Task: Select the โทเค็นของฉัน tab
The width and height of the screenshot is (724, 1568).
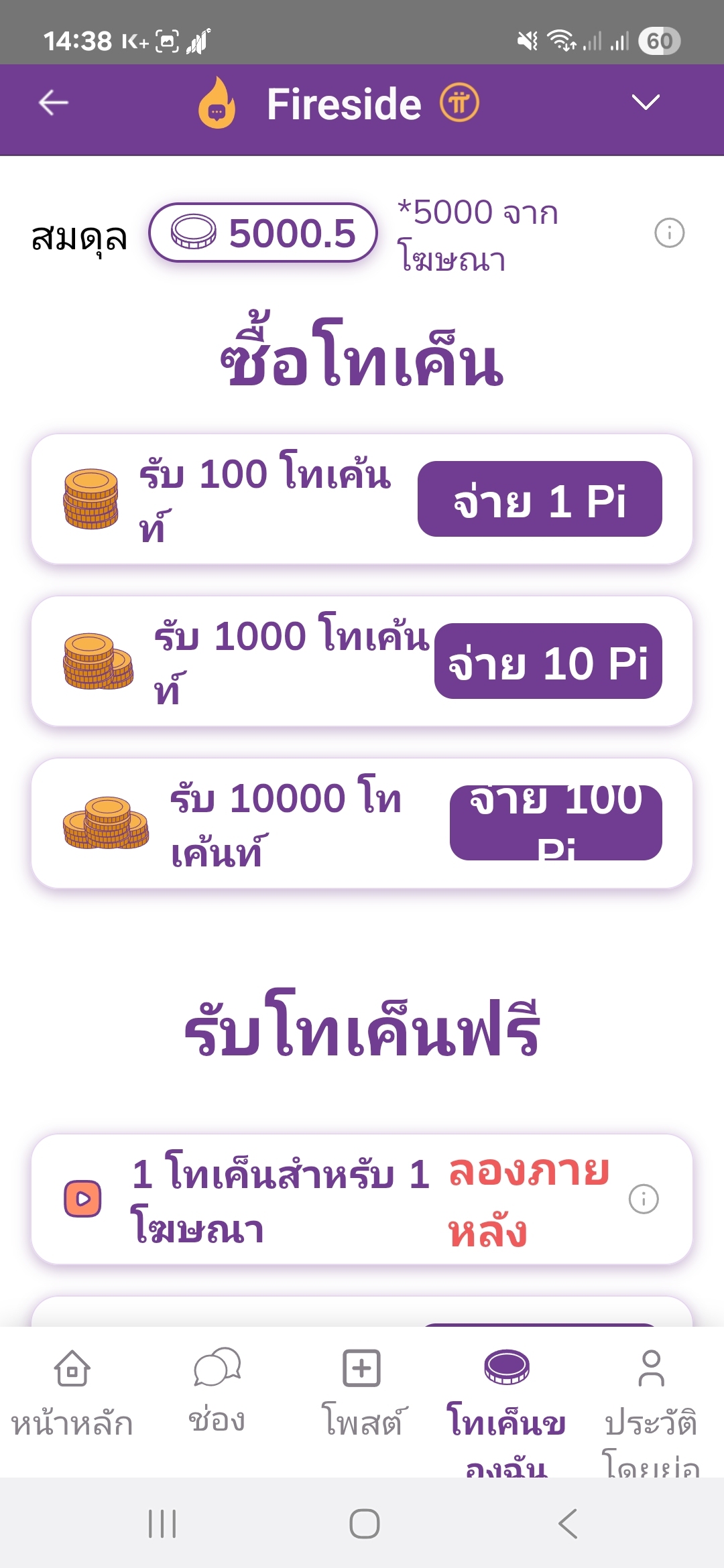Action: (507, 1400)
